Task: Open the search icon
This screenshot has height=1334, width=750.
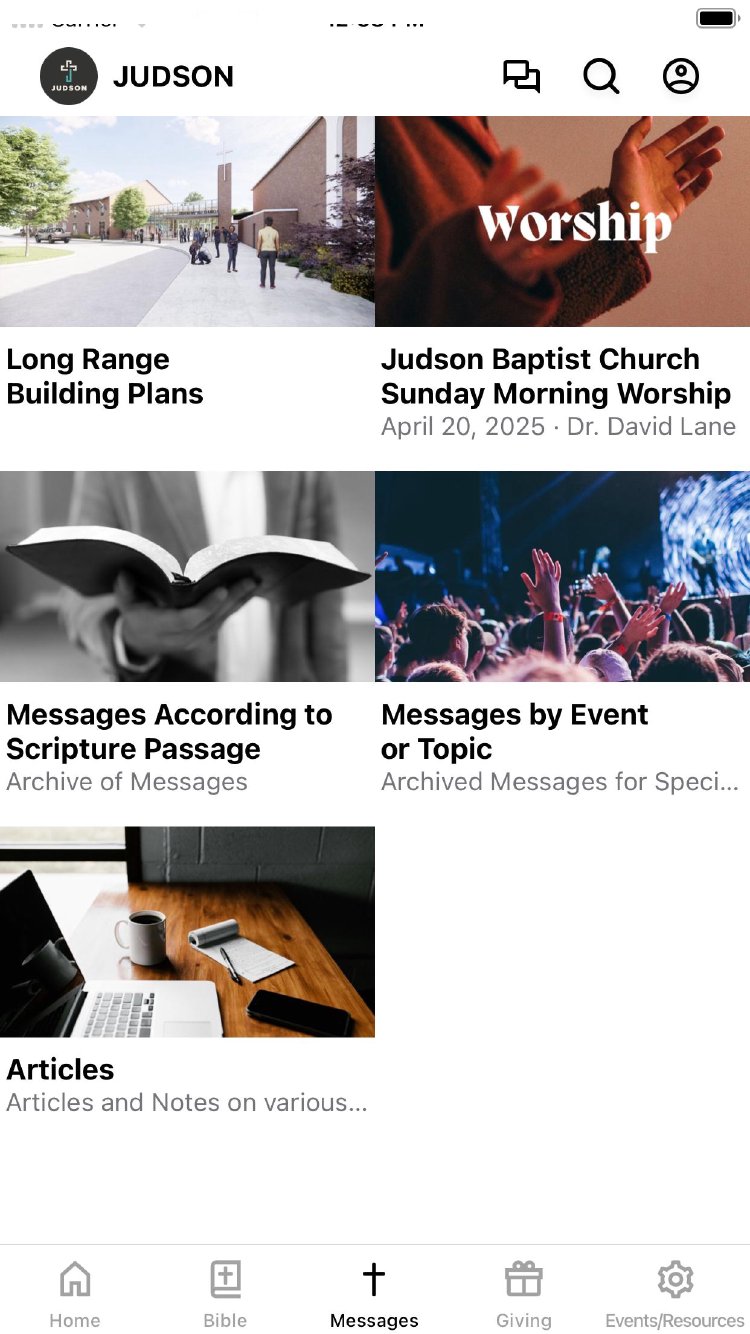Action: pos(601,77)
